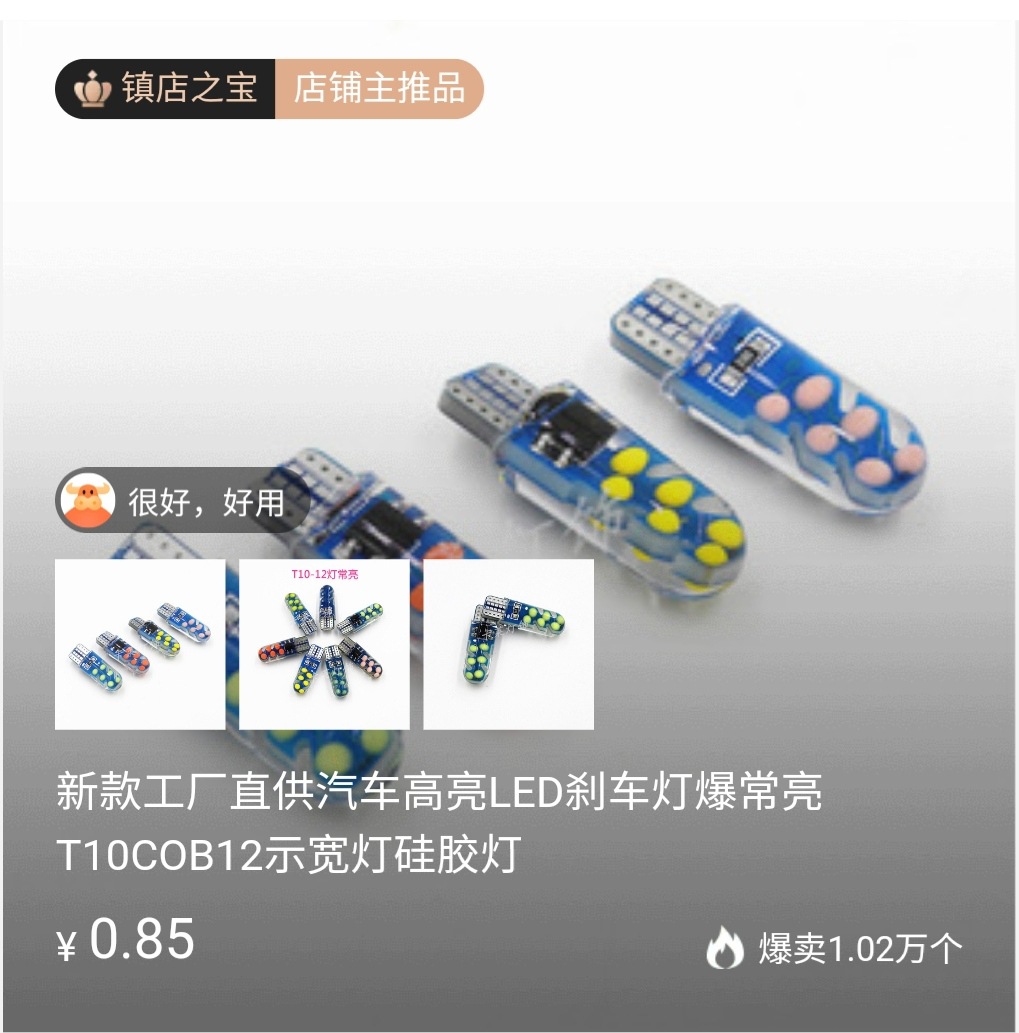View the T10-12灯常亮 thumbnail image
This screenshot has height=1033, width=1019.
click(324, 644)
